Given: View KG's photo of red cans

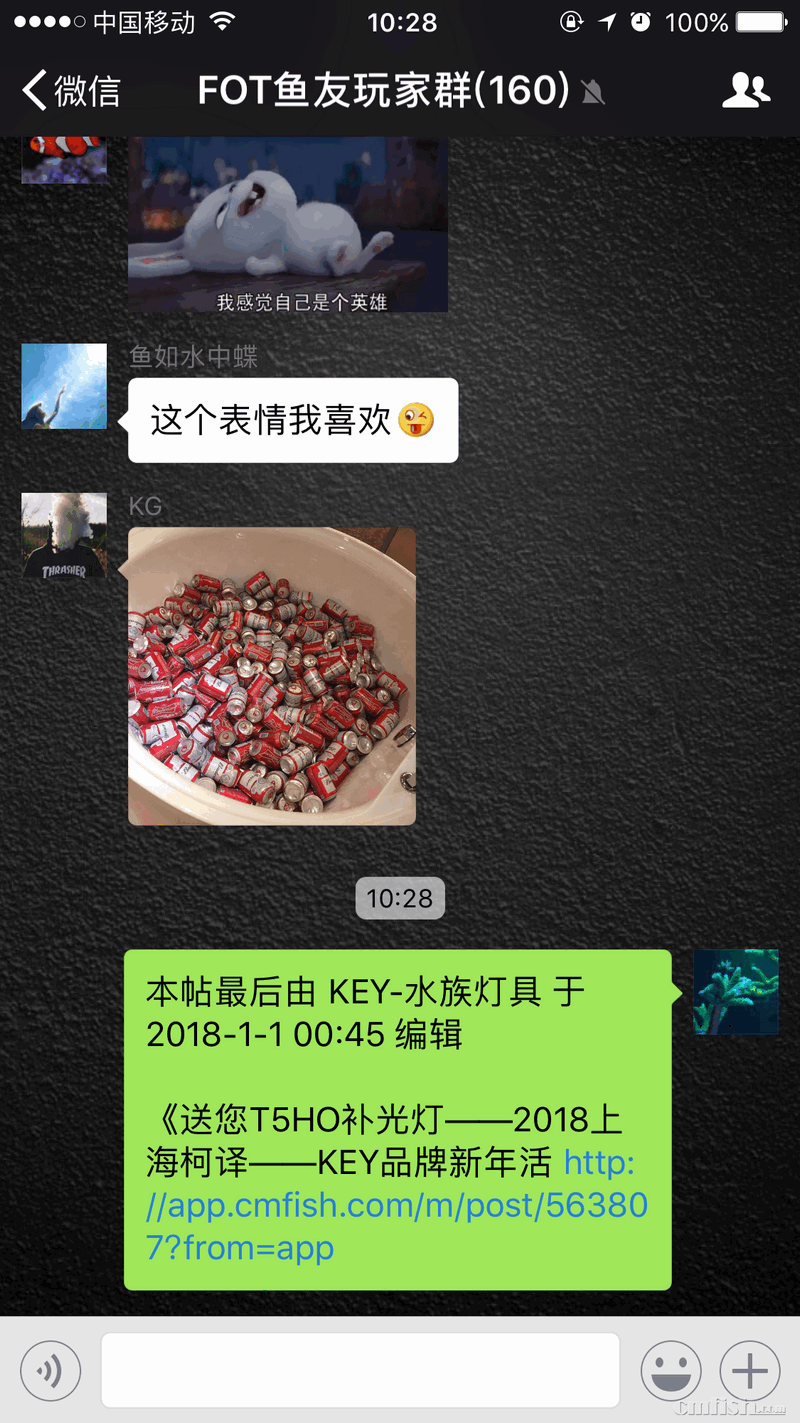Looking at the screenshot, I should 271,676.
